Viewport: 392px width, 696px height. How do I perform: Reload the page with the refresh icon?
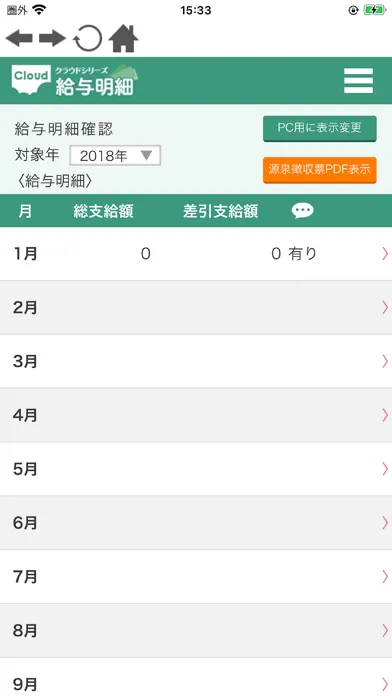click(x=87, y=39)
